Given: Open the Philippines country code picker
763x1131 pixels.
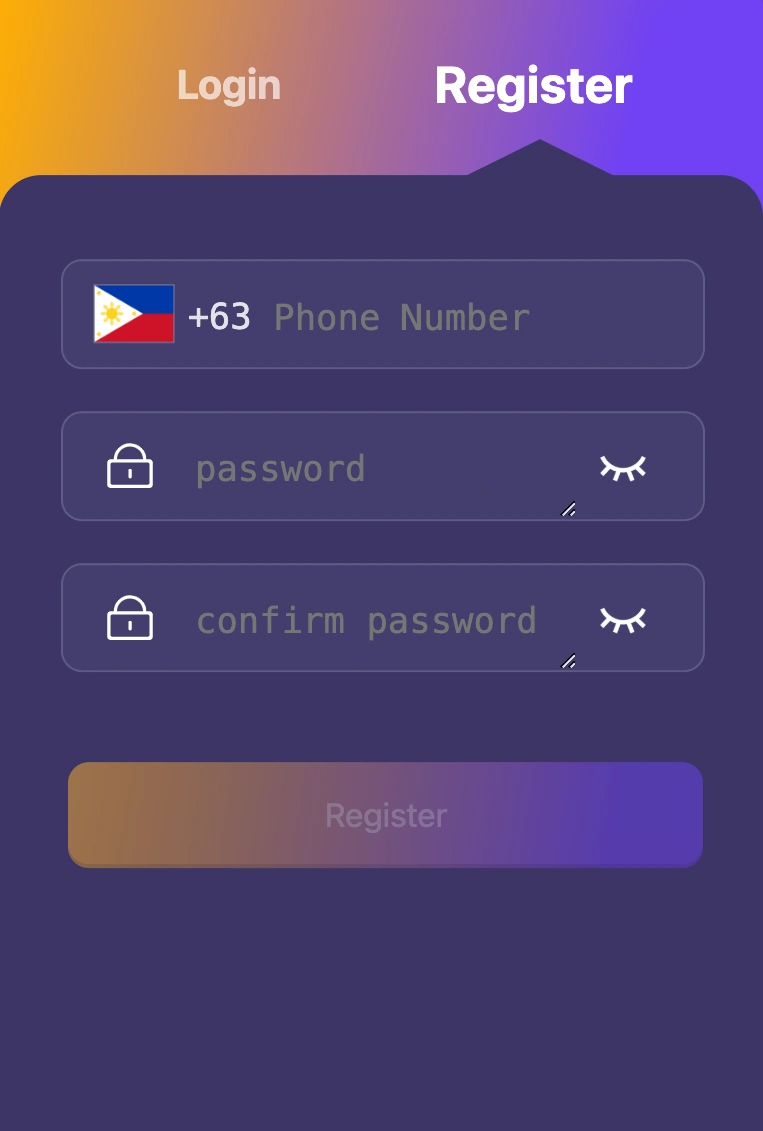Looking at the screenshot, I should click(x=134, y=314).
